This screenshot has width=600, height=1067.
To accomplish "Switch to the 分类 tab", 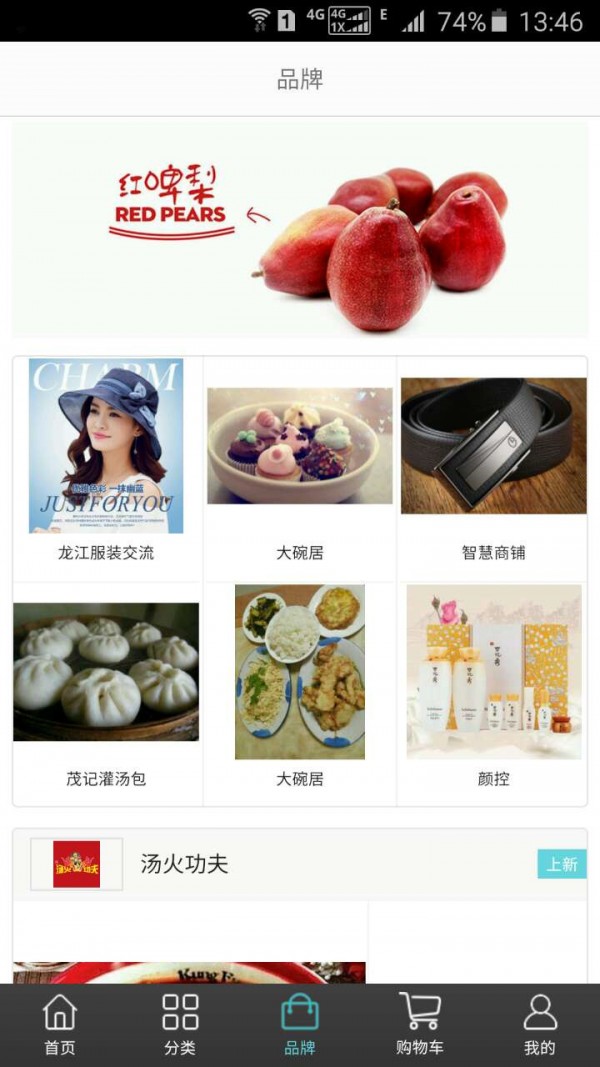I will click(x=180, y=1025).
